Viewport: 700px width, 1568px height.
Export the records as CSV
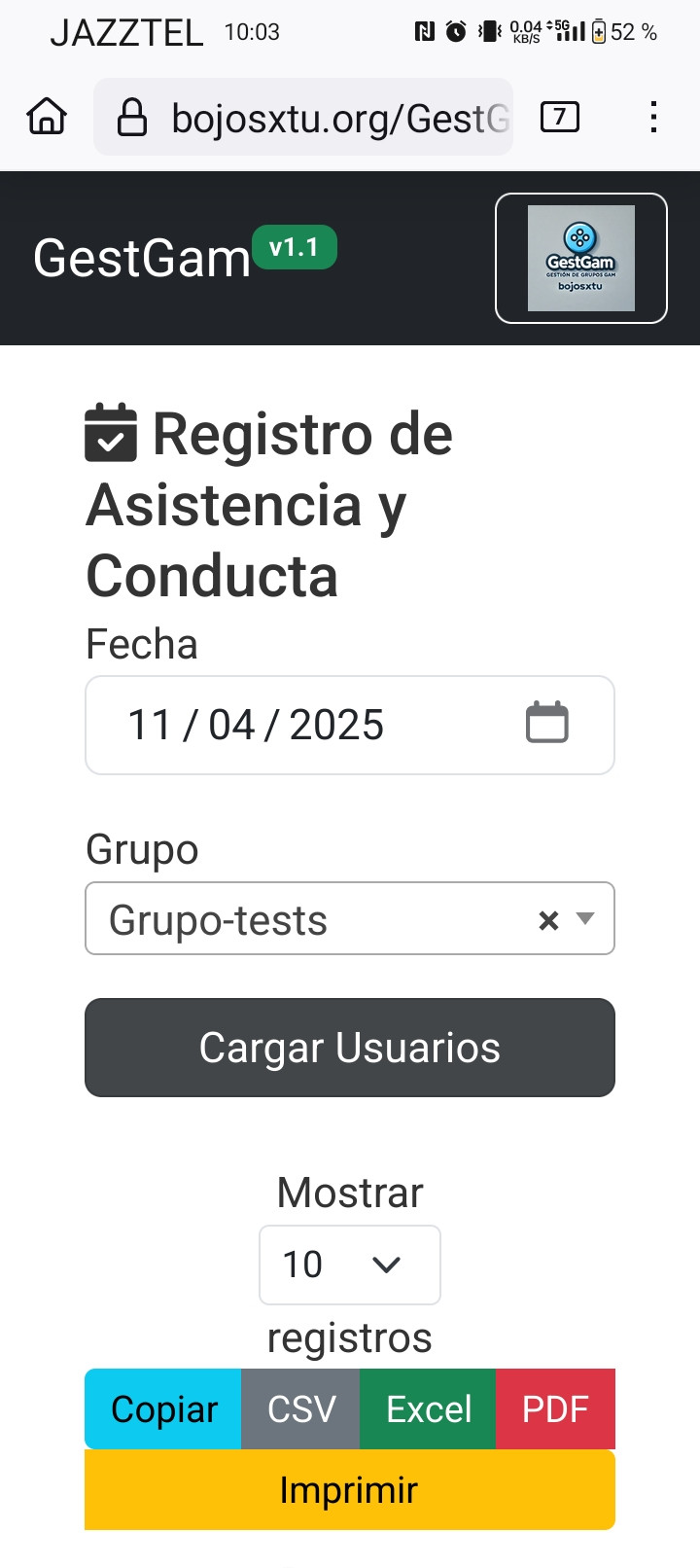tap(301, 1409)
